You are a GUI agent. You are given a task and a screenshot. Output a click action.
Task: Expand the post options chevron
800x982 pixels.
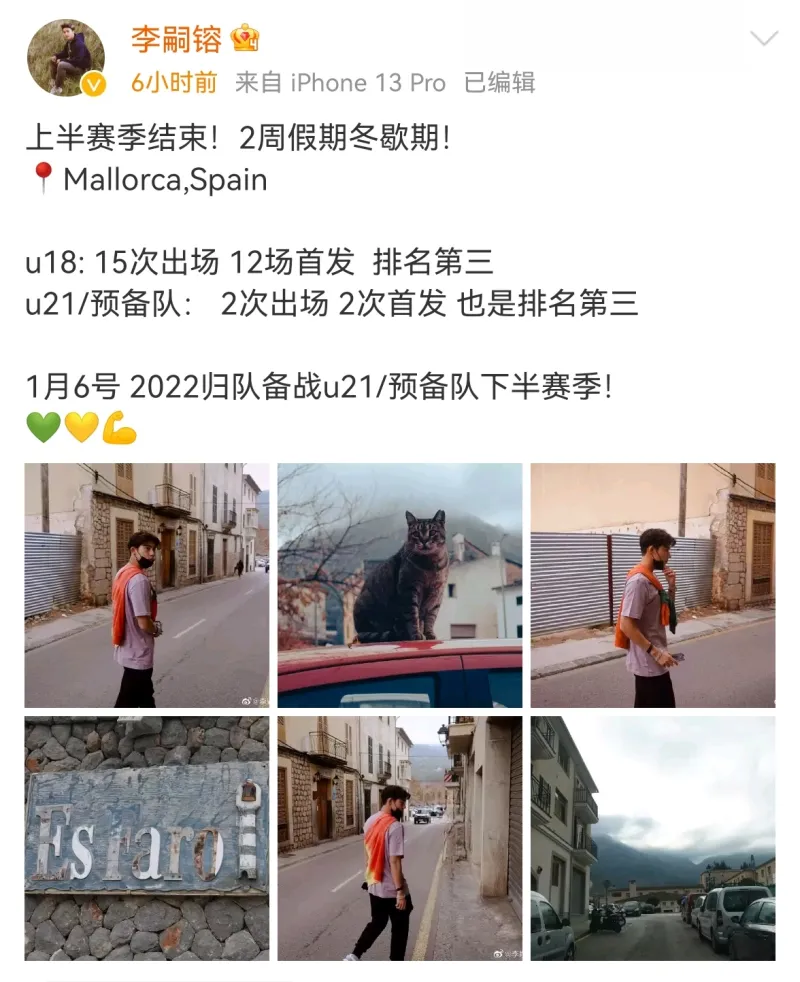[763, 39]
